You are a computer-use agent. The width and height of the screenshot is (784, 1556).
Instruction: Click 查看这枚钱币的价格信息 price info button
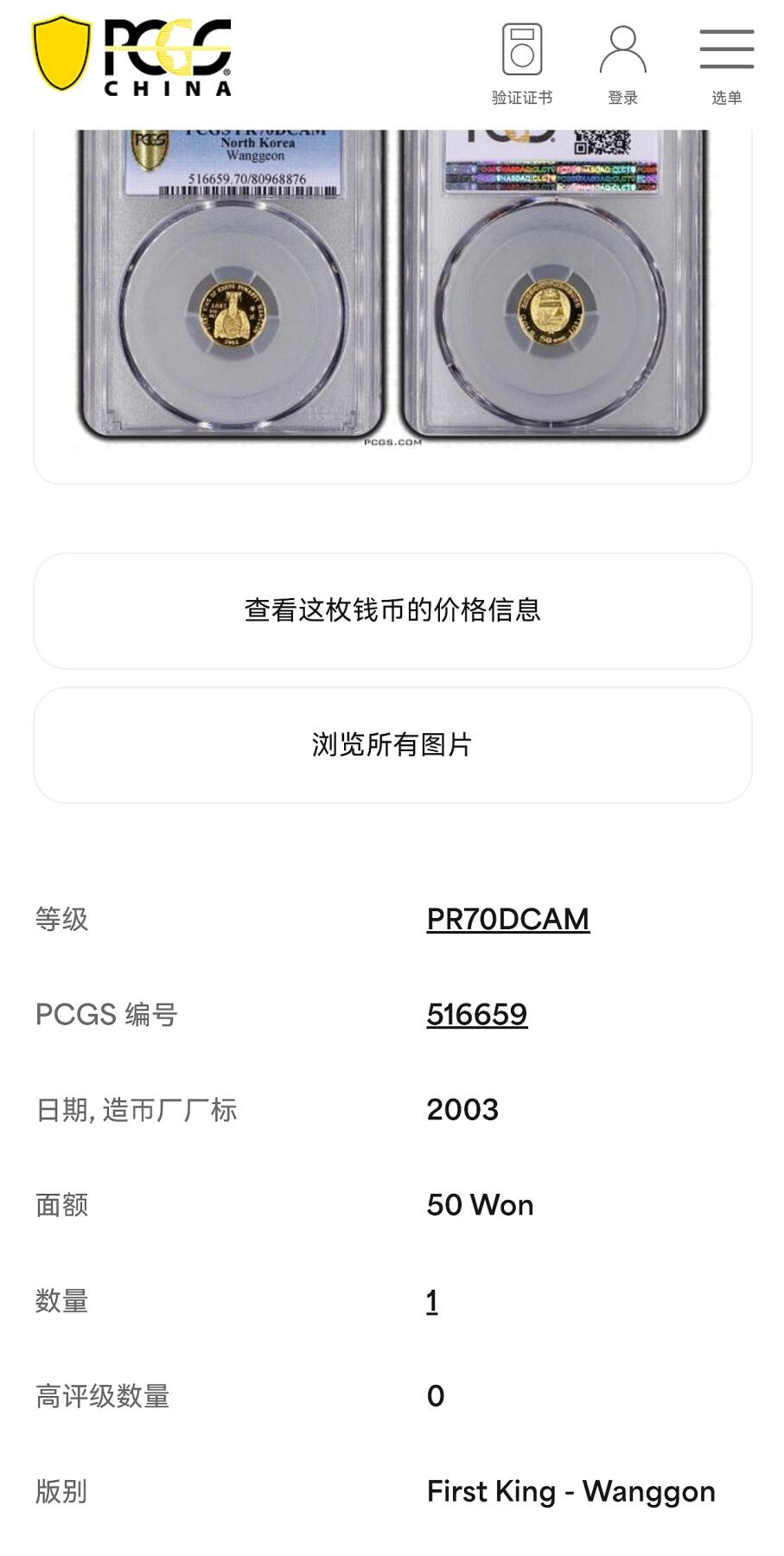392,611
